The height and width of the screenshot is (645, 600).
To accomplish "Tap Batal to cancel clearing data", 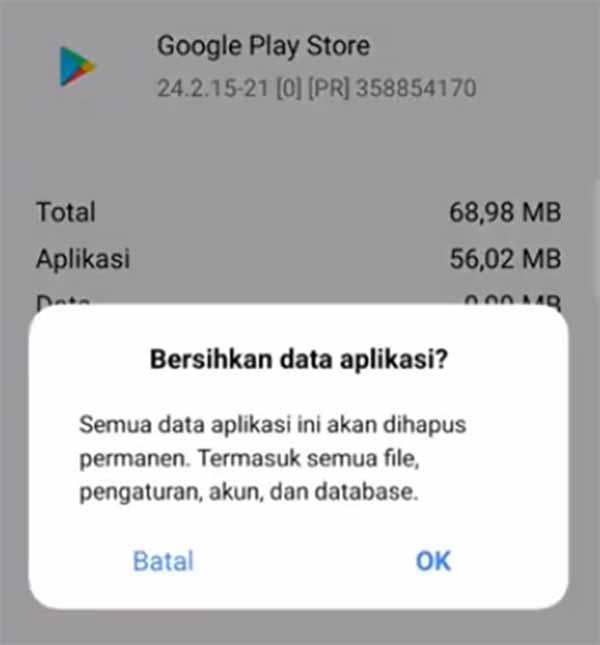I will tap(163, 561).
